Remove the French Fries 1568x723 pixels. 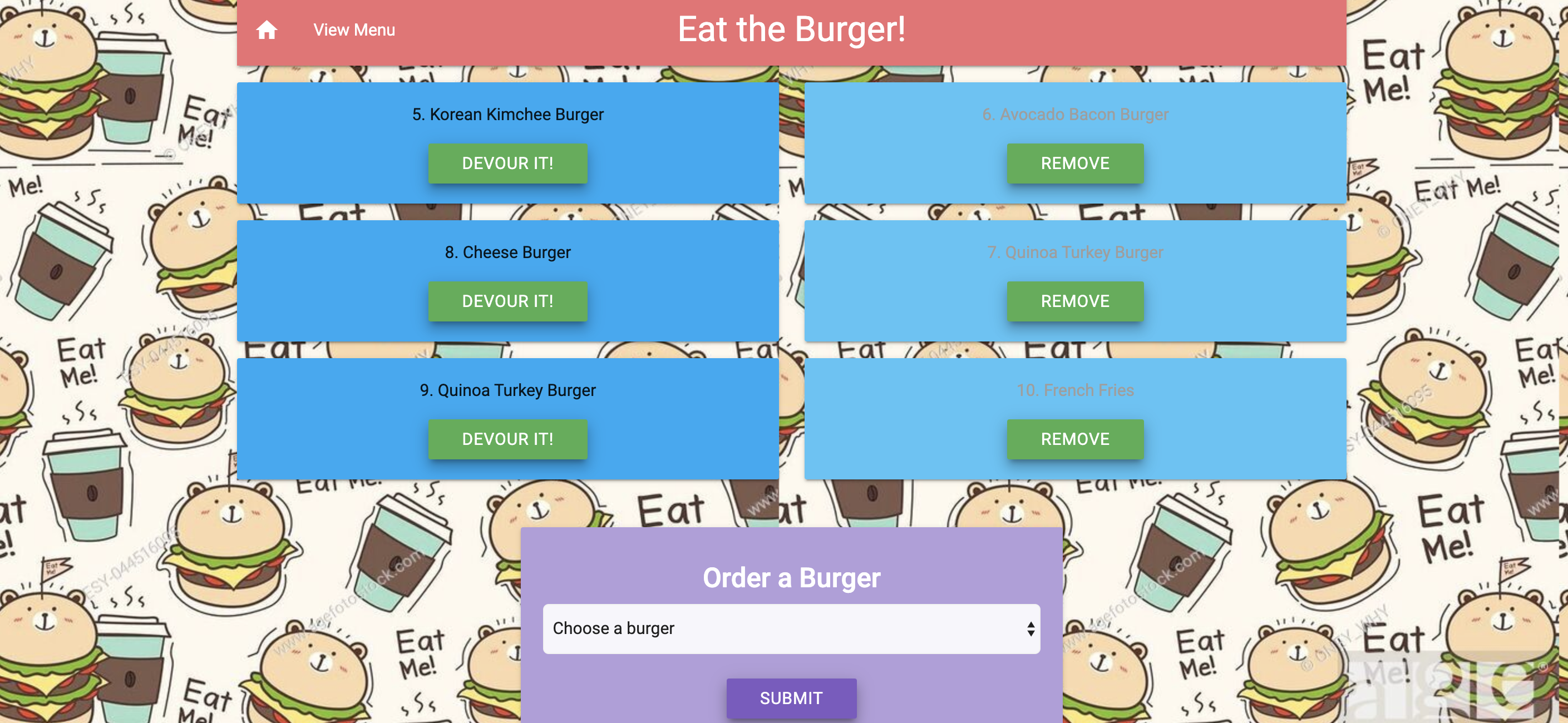[x=1074, y=439]
